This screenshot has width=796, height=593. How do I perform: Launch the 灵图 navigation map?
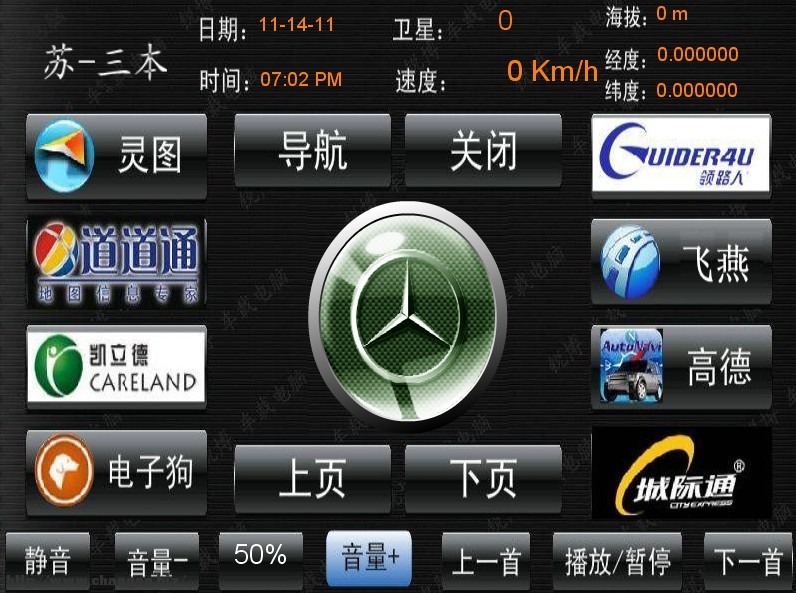(x=116, y=156)
